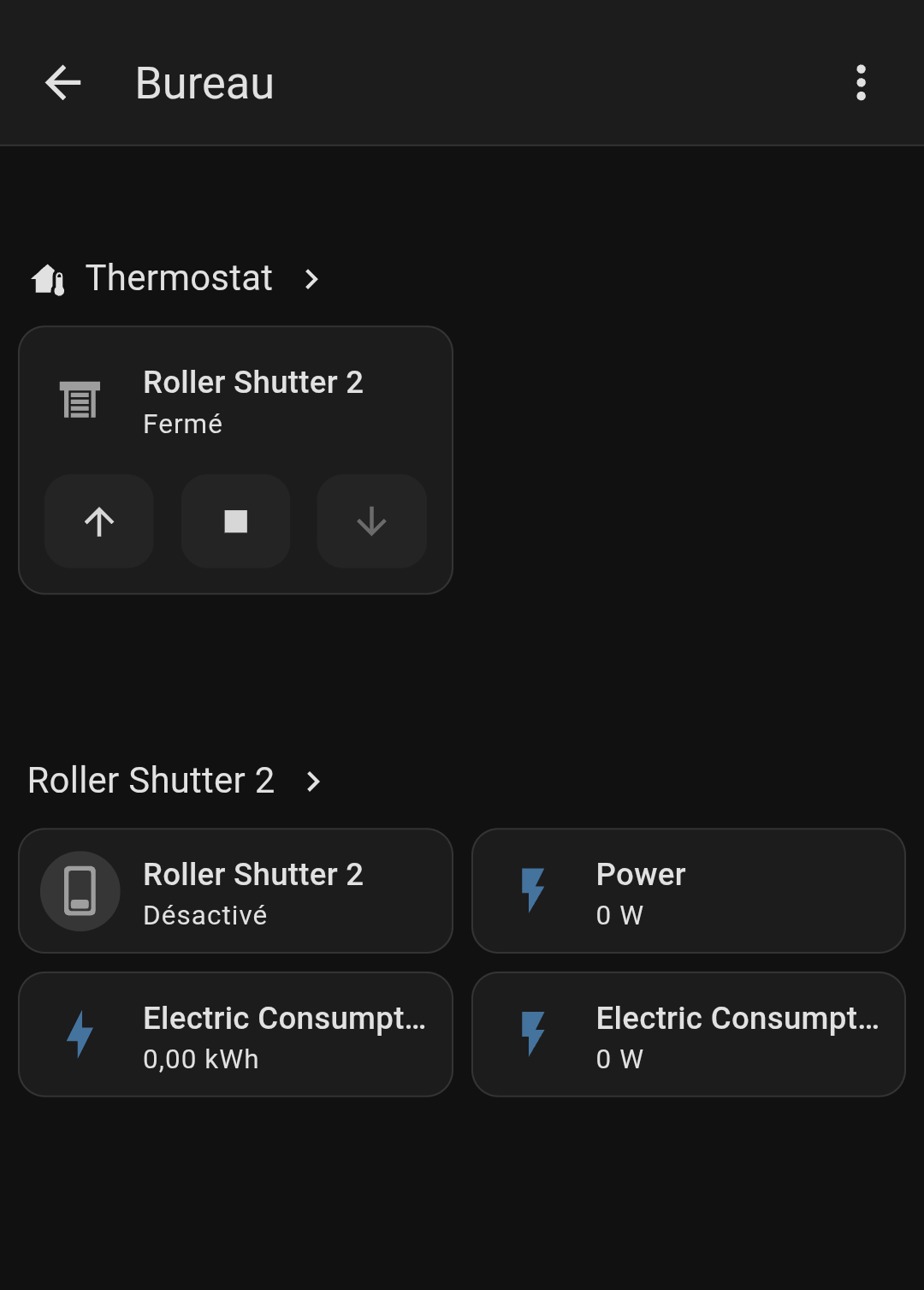Open the Roller Shutter 2 section heading

tap(174, 781)
